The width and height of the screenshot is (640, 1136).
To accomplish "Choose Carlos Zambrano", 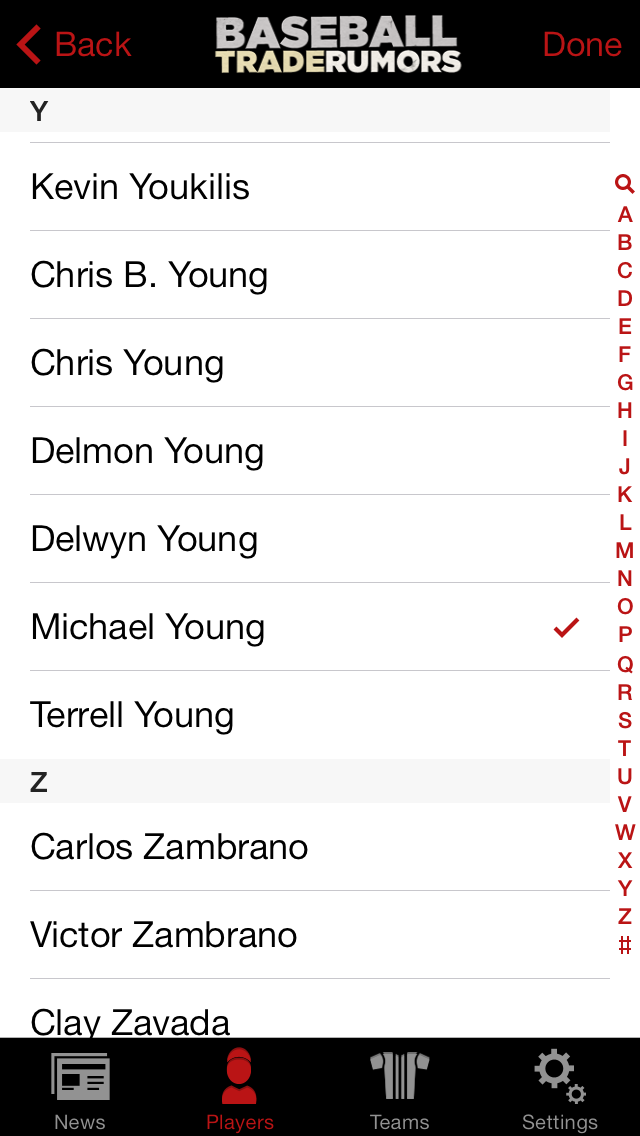I will pyautogui.click(x=305, y=847).
